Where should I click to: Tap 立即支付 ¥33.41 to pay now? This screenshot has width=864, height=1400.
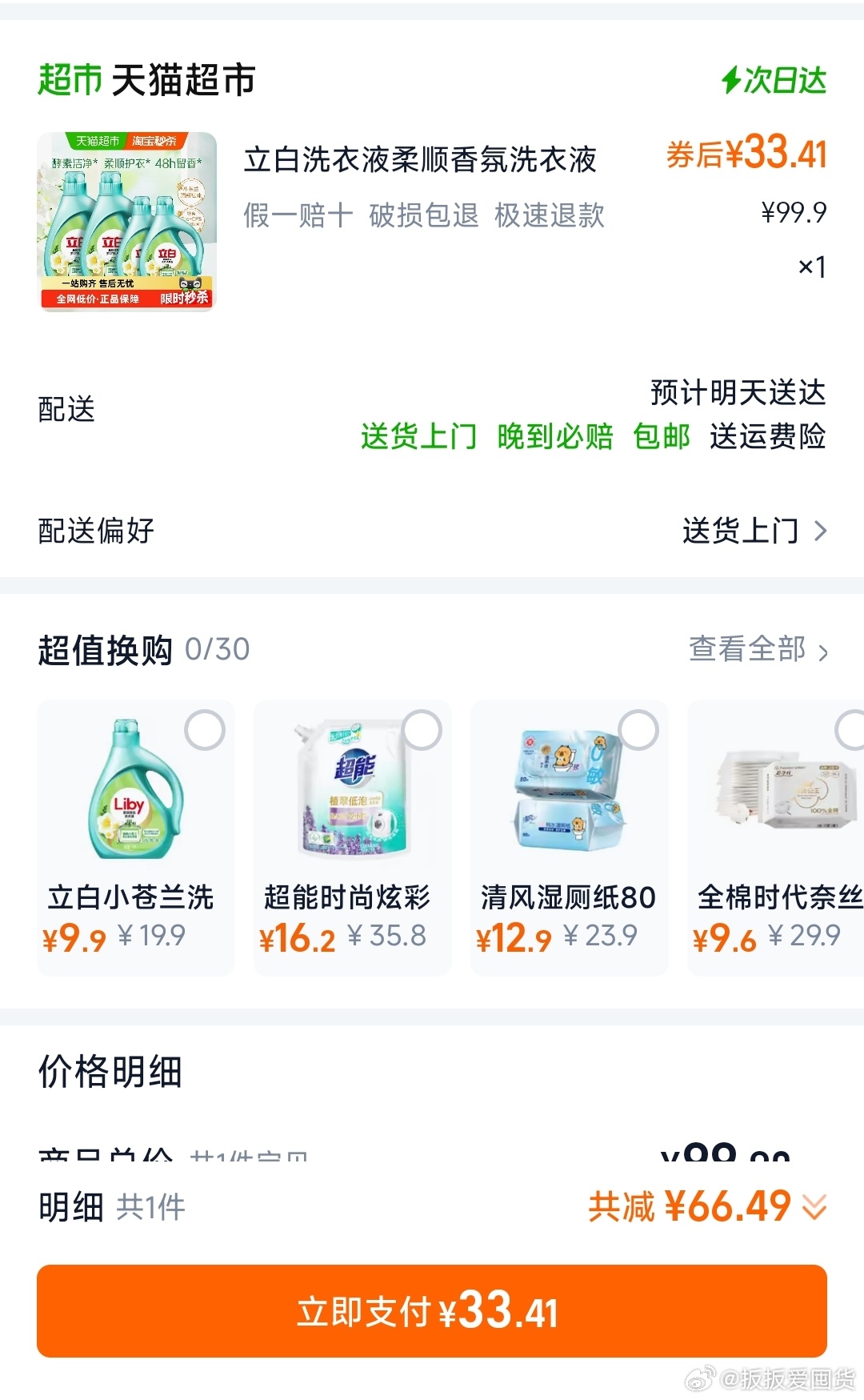click(432, 1310)
